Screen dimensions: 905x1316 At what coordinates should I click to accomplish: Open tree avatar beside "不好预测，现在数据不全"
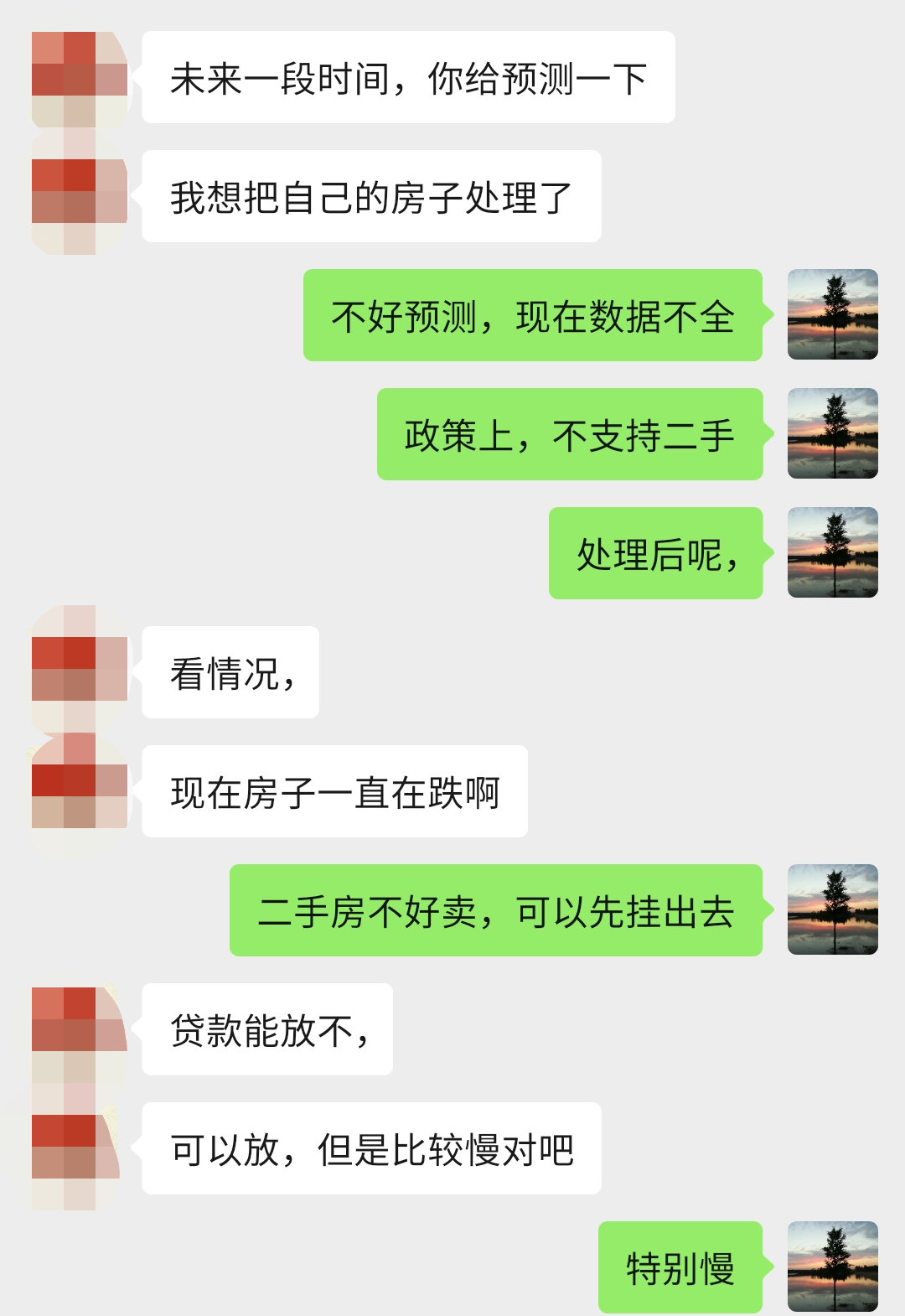coord(832,314)
